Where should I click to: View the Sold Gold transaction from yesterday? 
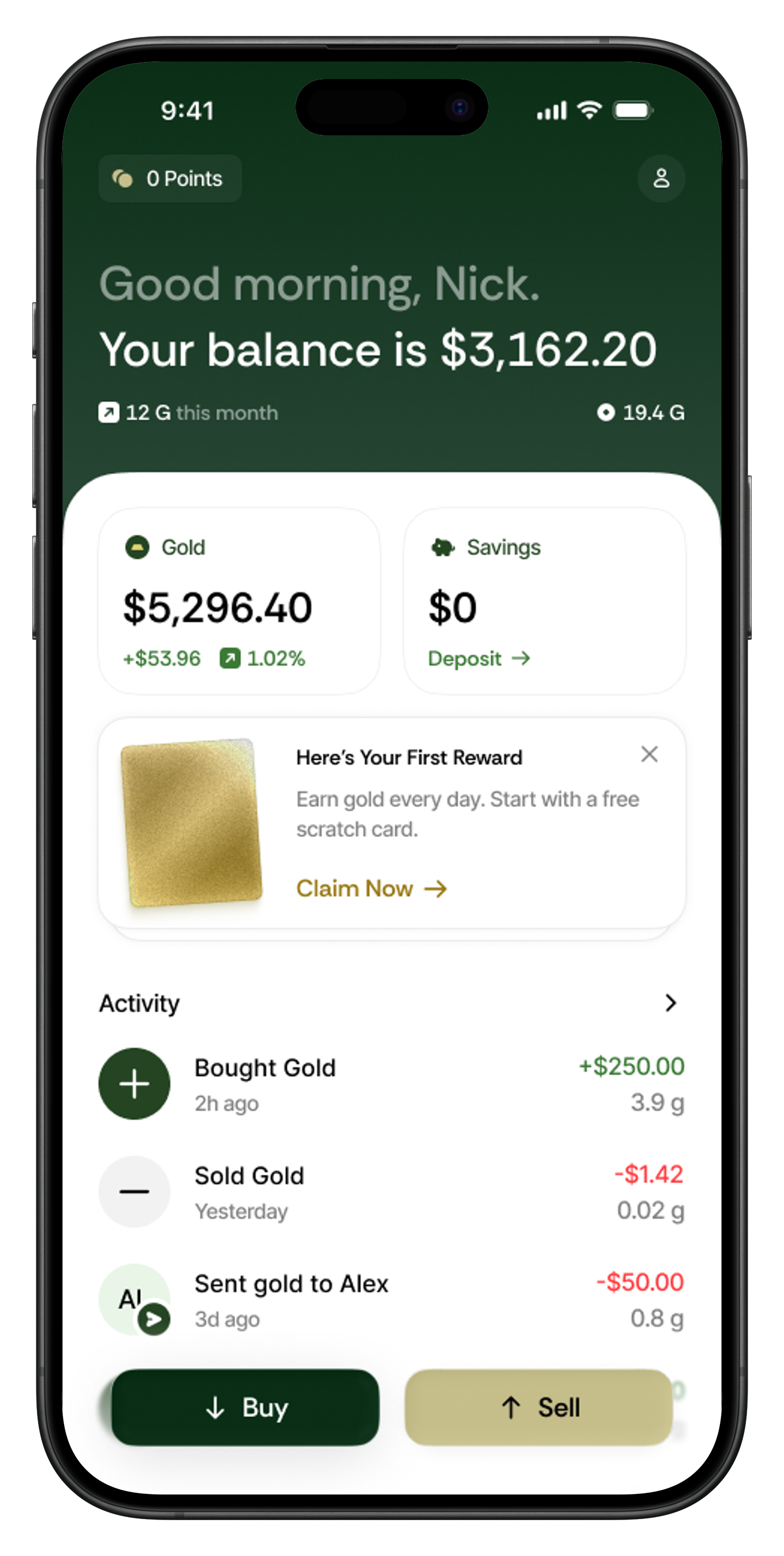(391, 1192)
